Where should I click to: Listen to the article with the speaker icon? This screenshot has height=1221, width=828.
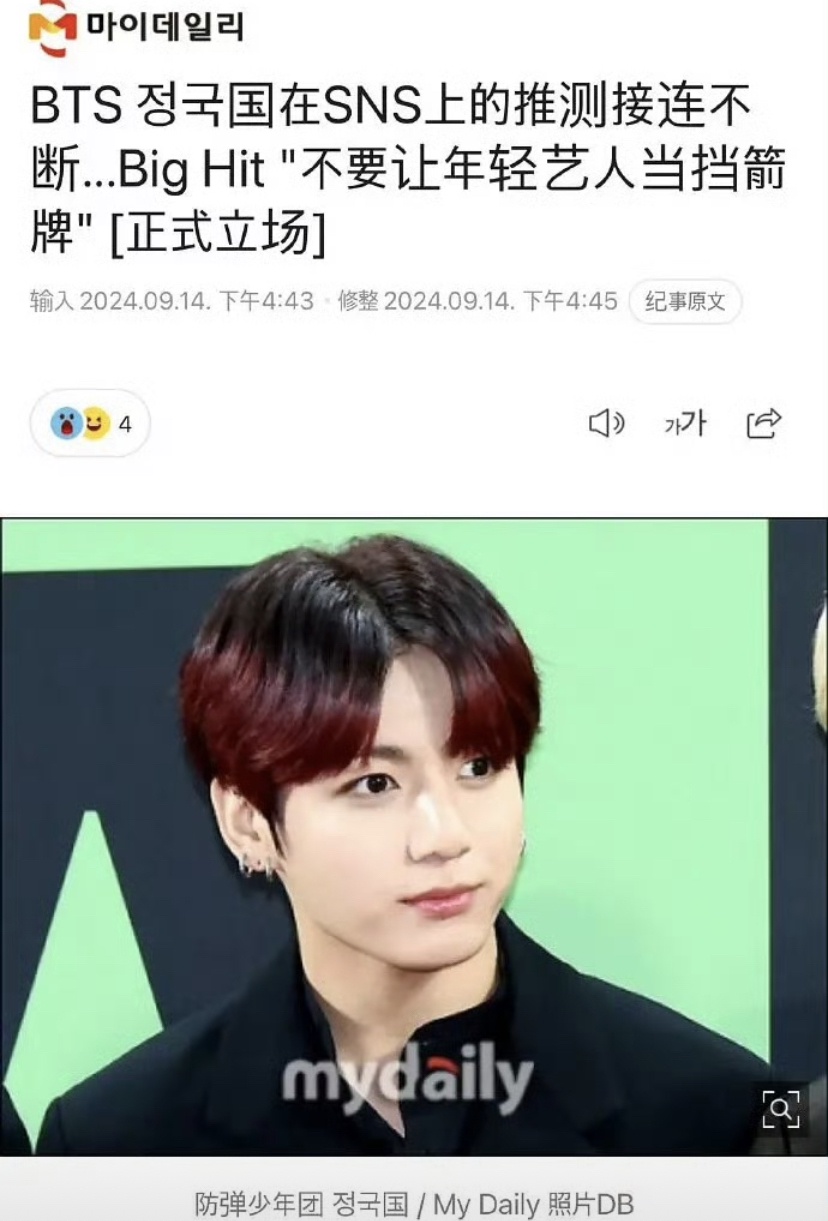(x=606, y=424)
